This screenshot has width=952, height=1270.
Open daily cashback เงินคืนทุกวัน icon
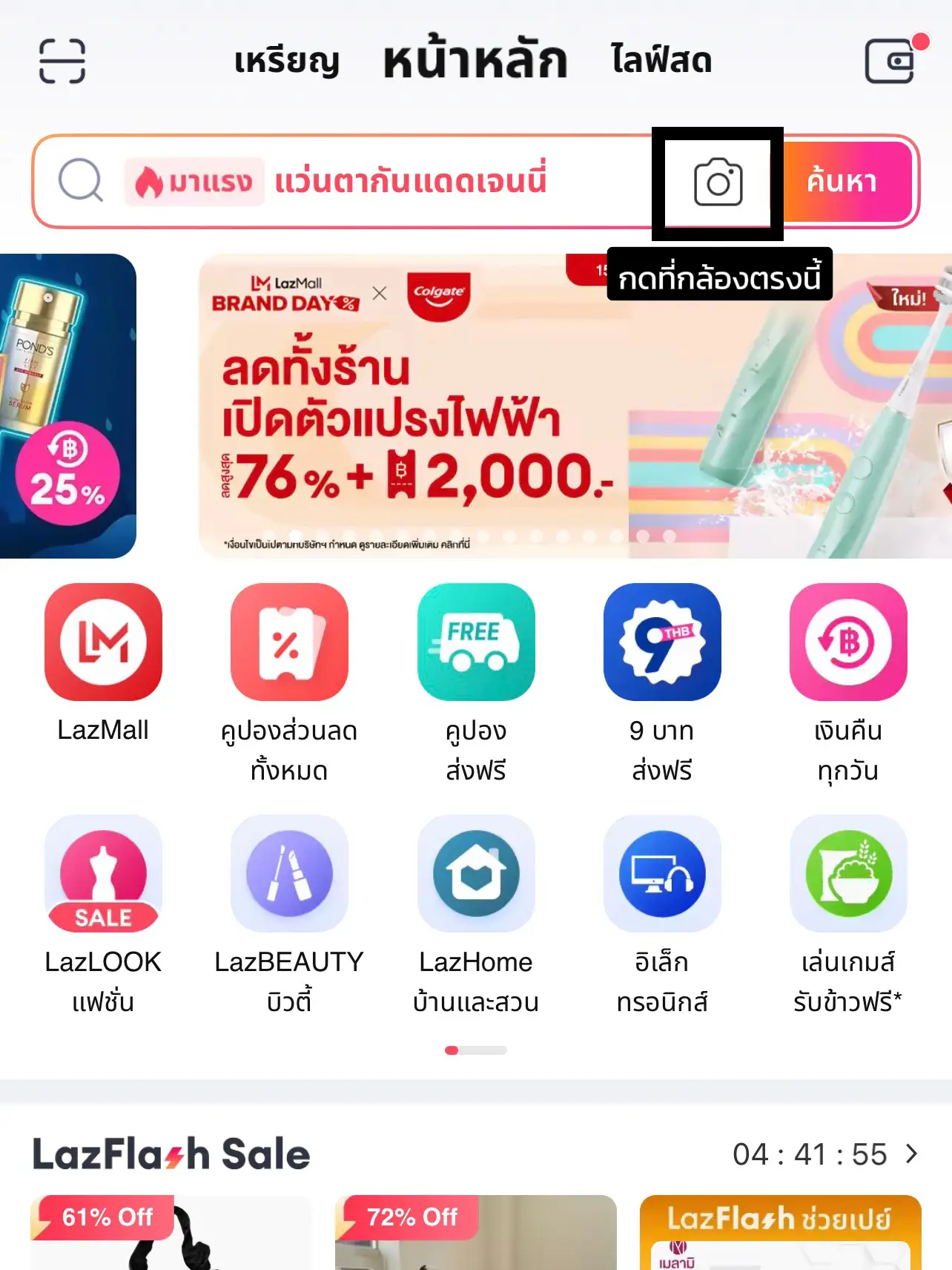850,642
